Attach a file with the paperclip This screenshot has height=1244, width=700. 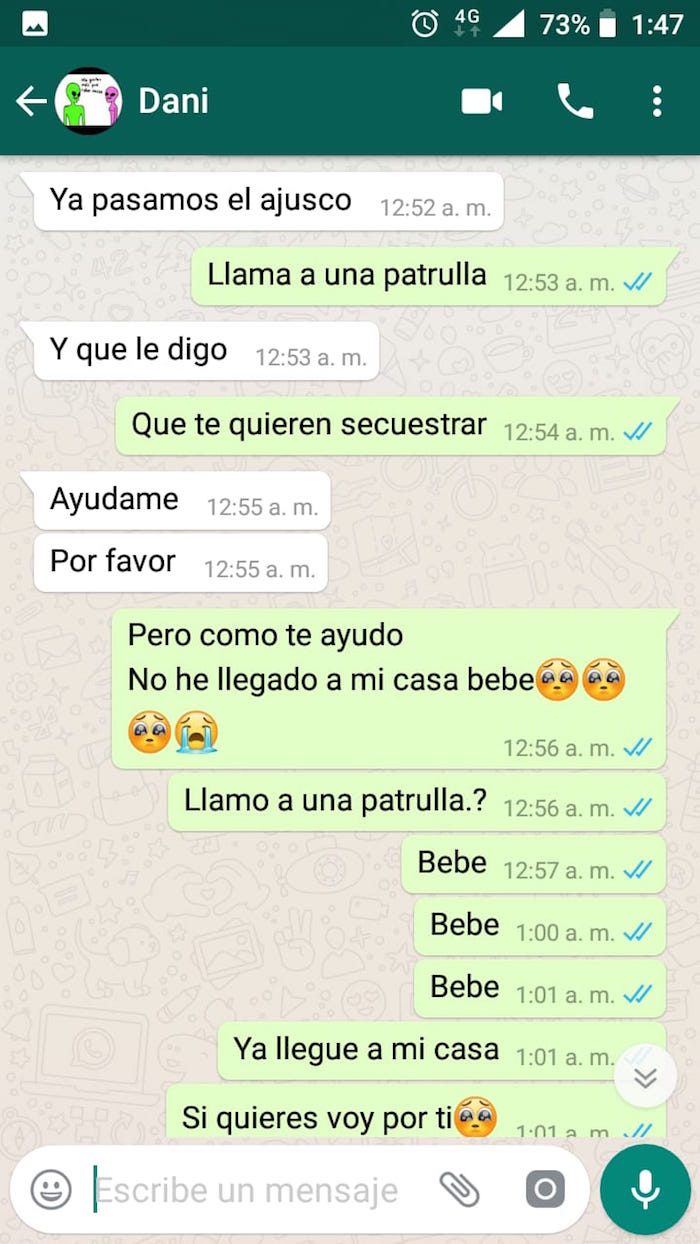point(459,1189)
